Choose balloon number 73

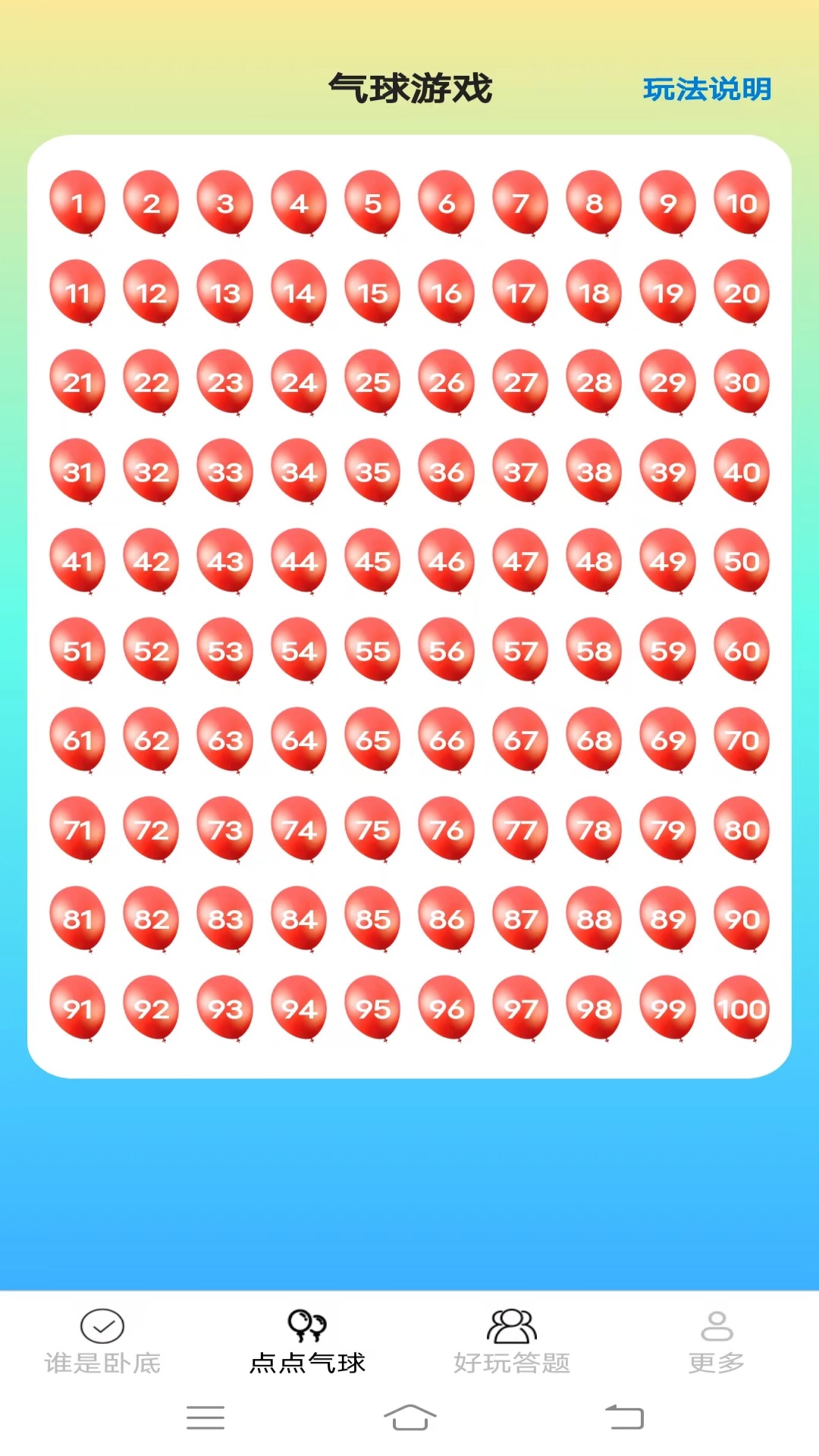pos(225,829)
